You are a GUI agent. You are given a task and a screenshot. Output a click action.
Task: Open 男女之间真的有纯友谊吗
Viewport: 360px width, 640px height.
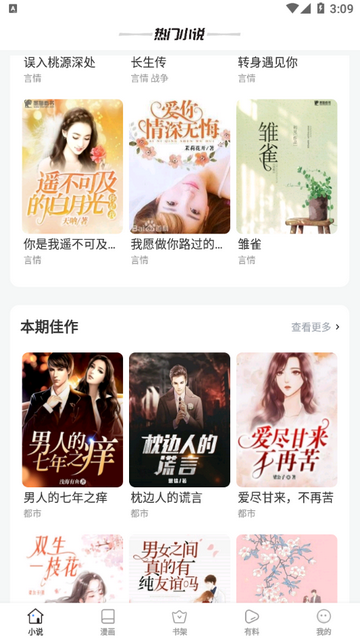pyautogui.click(x=180, y=568)
